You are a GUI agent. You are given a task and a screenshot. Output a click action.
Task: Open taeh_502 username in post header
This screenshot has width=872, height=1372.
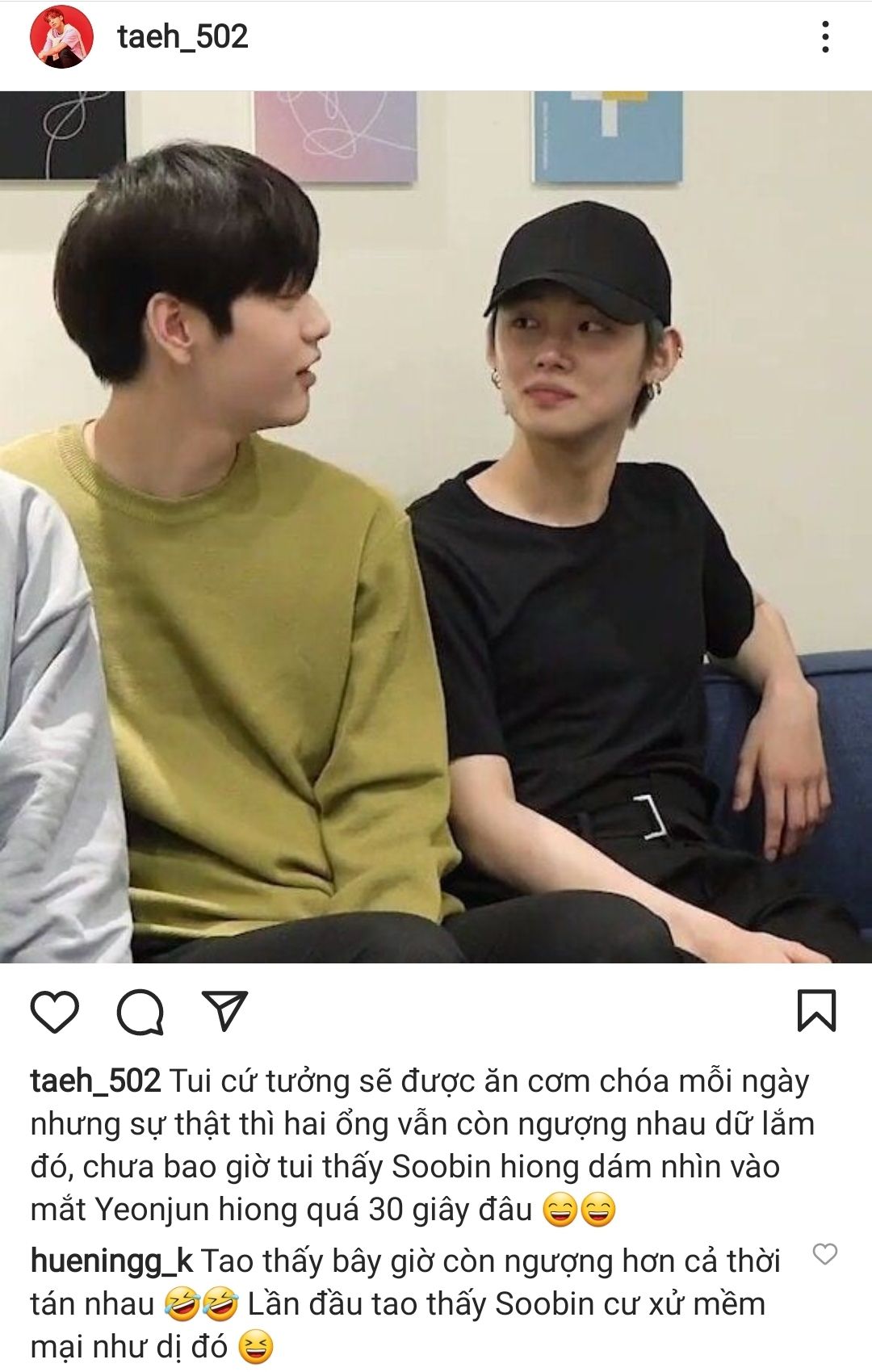tap(182, 37)
